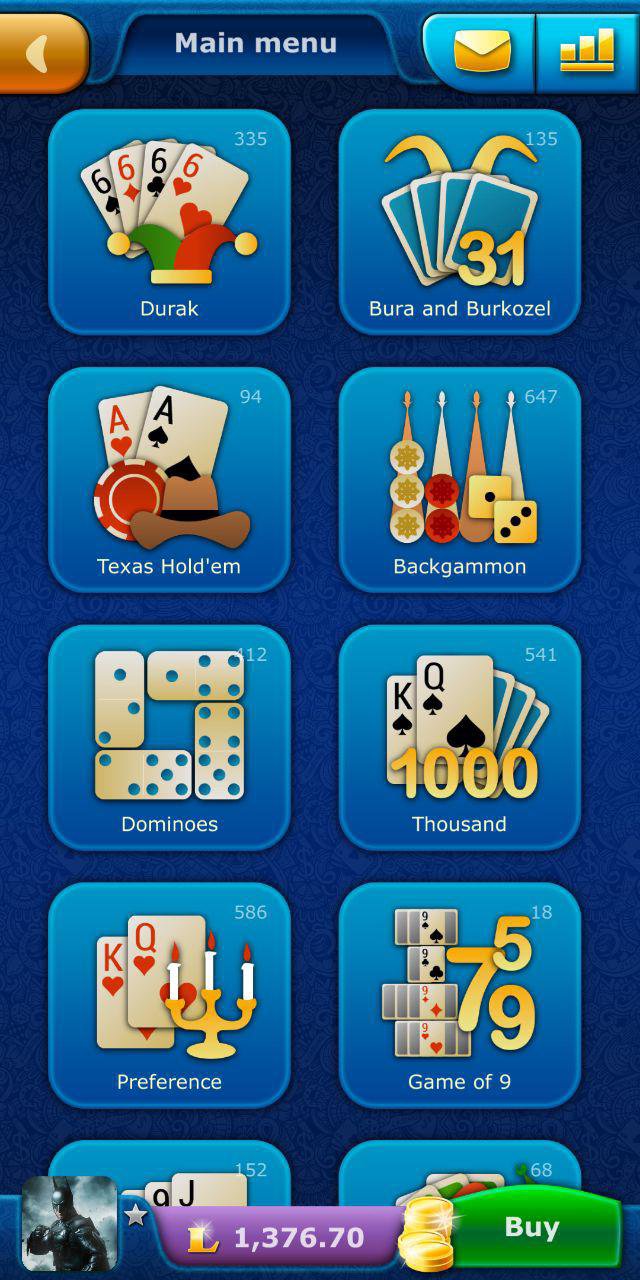Screen dimensions: 640x1280
Task: Choose the Dominoes game
Action: (x=169, y=738)
